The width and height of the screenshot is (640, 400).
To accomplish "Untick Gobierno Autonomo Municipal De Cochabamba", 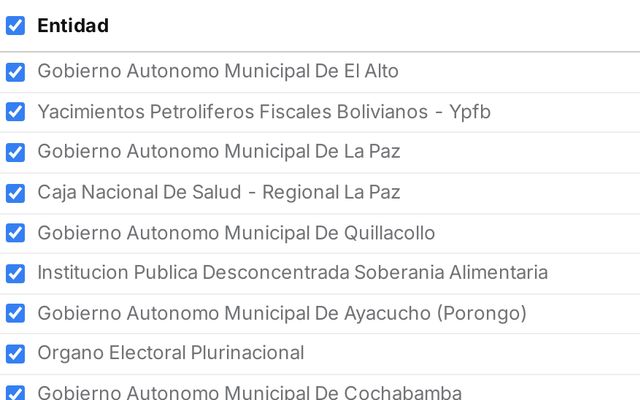I will tap(15, 392).
